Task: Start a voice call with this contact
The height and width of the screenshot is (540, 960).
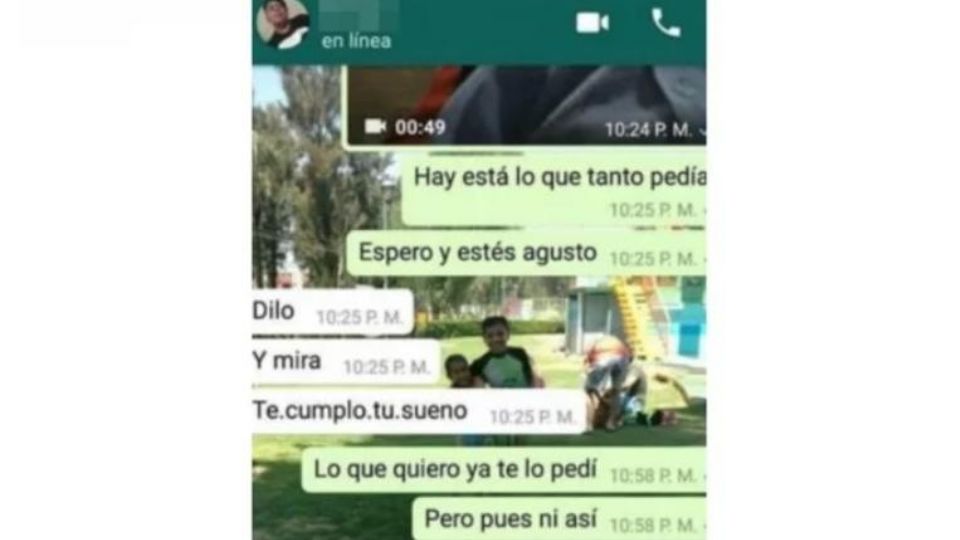Action: 666,23
